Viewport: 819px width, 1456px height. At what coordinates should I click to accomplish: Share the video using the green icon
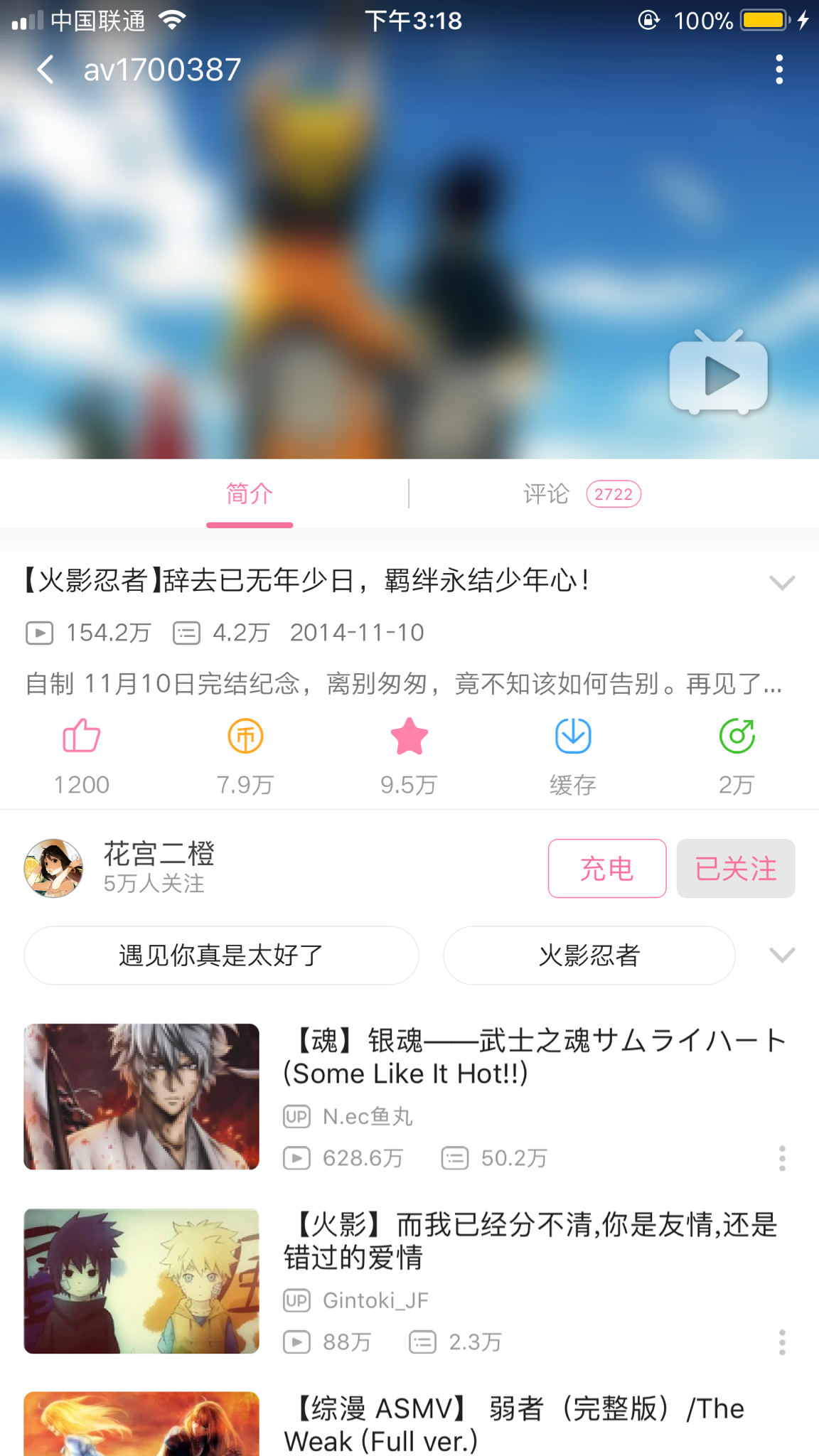tap(737, 737)
